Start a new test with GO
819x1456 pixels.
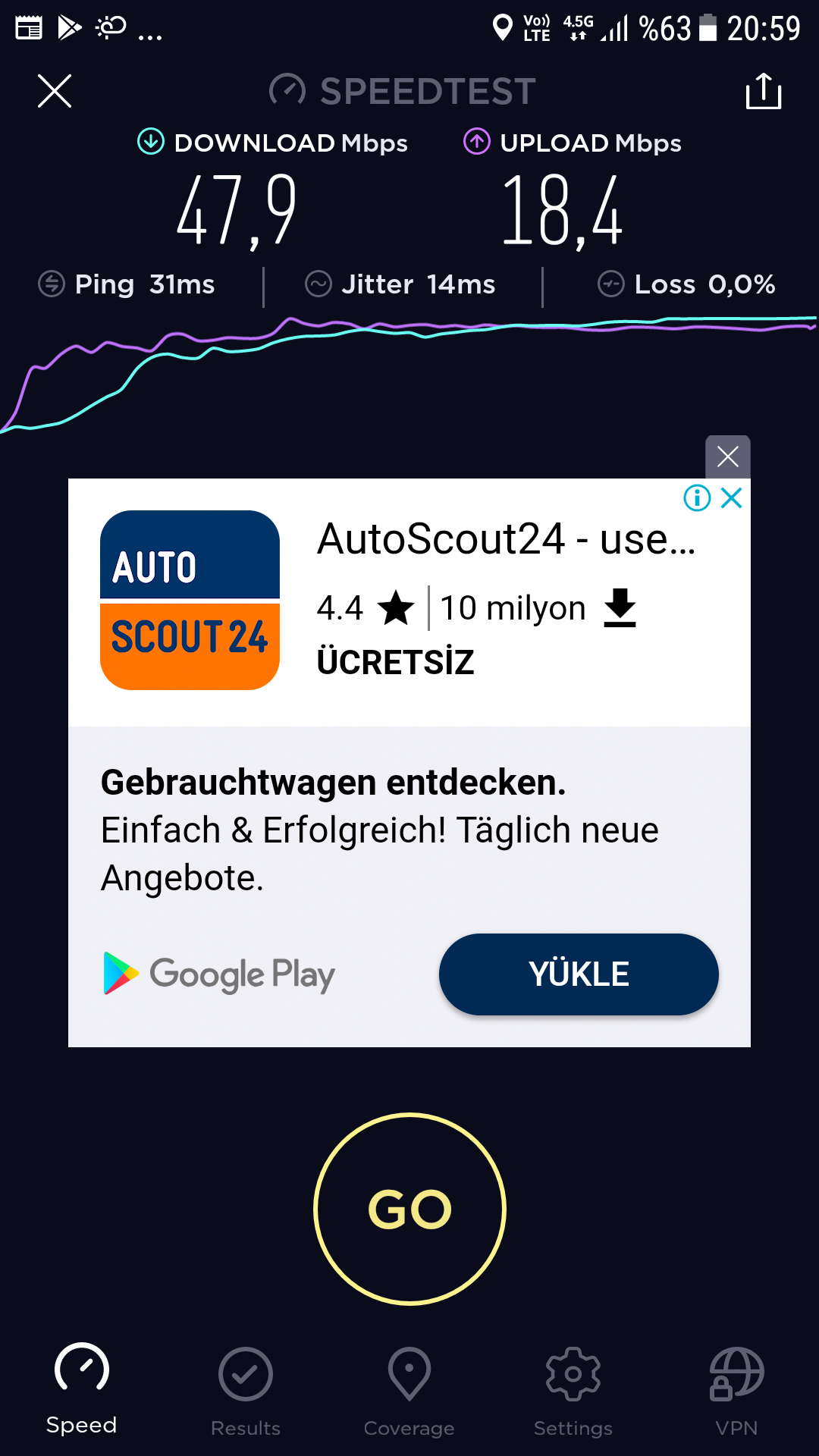(409, 1209)
